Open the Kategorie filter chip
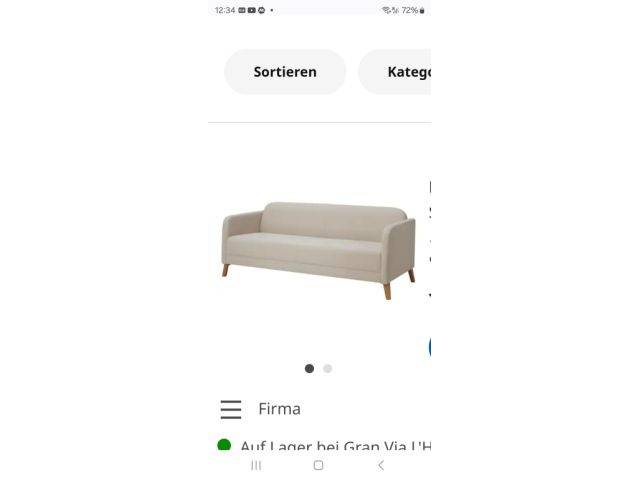The width and height of the screenshot is (640, 480). click(400, 72)
